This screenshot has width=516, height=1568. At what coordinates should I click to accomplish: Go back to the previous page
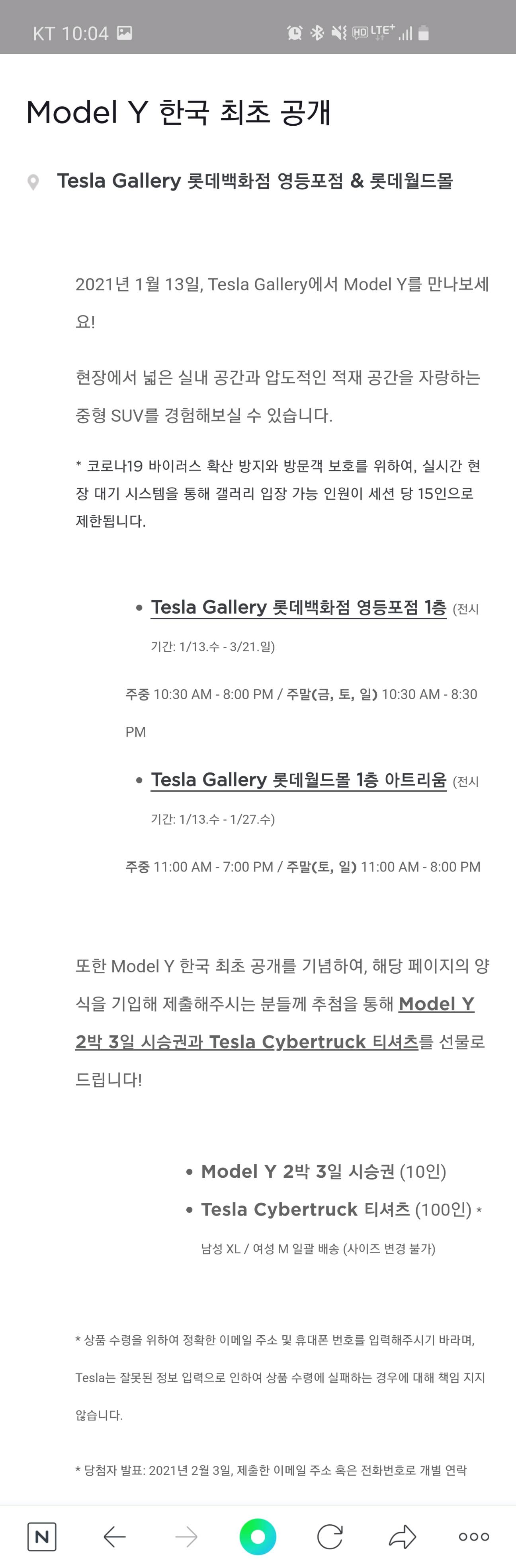[115, 1536]
